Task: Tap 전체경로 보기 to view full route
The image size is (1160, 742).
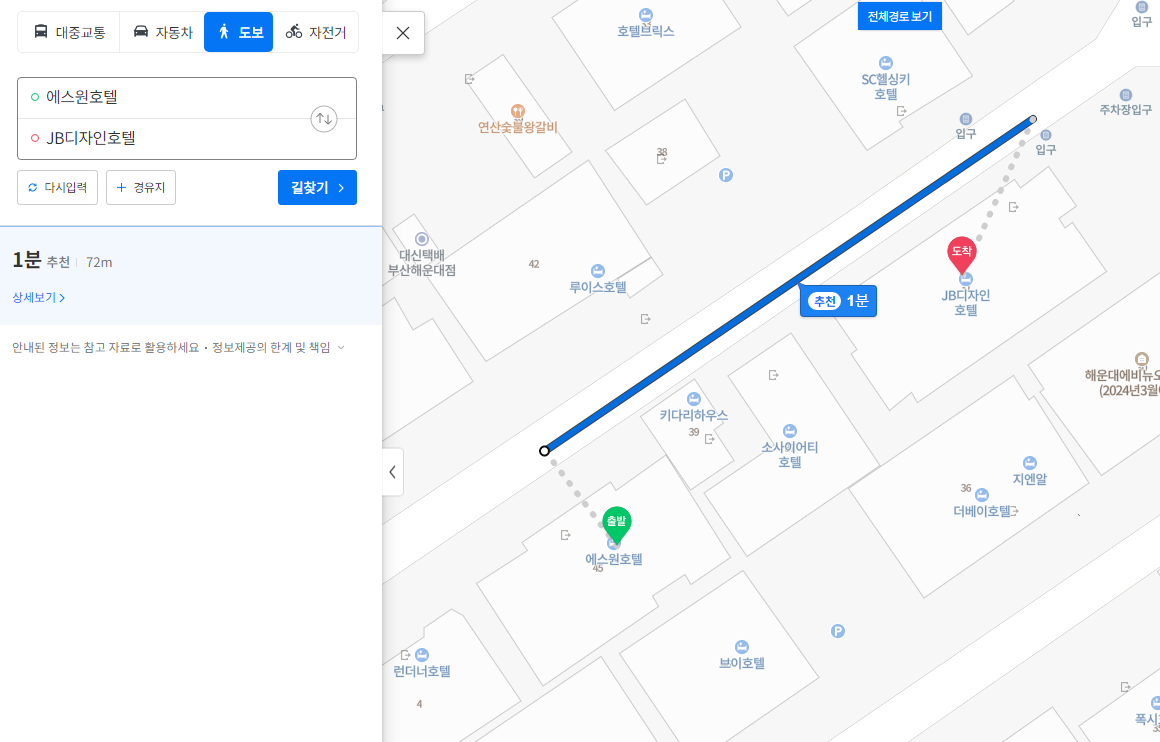Action: pyautogui.click(x=899, y=16)
